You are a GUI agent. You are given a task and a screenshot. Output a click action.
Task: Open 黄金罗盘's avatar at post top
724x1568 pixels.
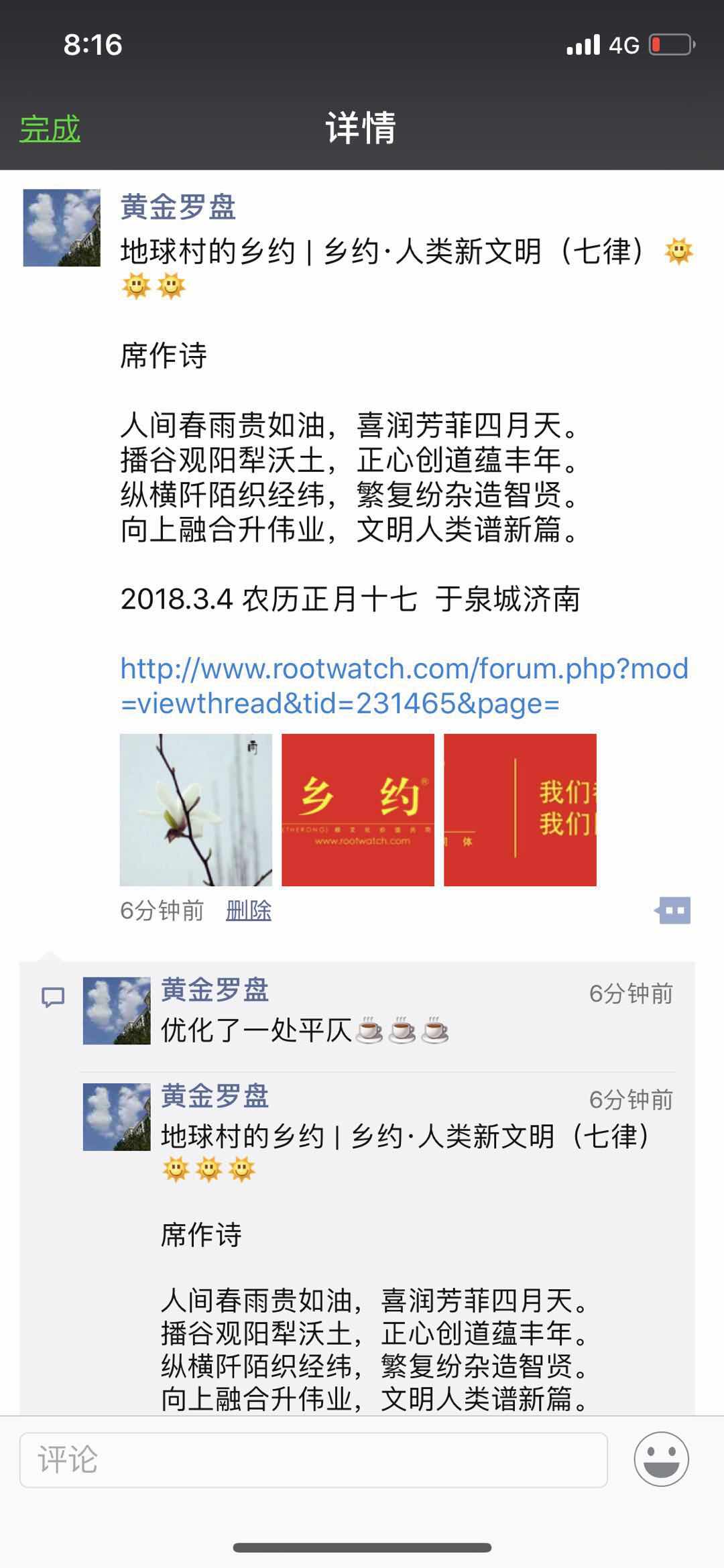(62, 228)
